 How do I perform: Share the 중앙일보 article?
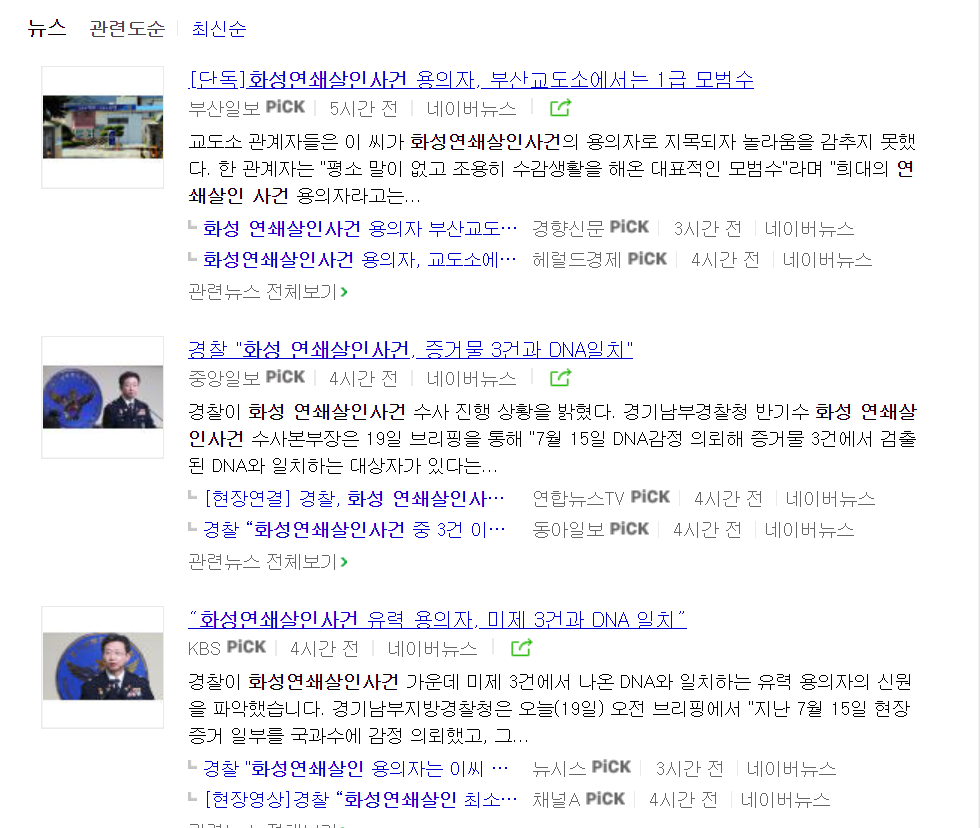click(x=560, y=378)
